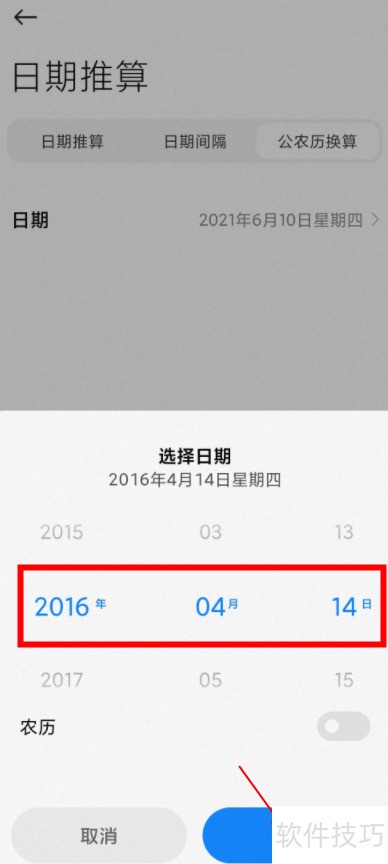Tap the 取消 button
388x864 pixels.
pos(99,835)
